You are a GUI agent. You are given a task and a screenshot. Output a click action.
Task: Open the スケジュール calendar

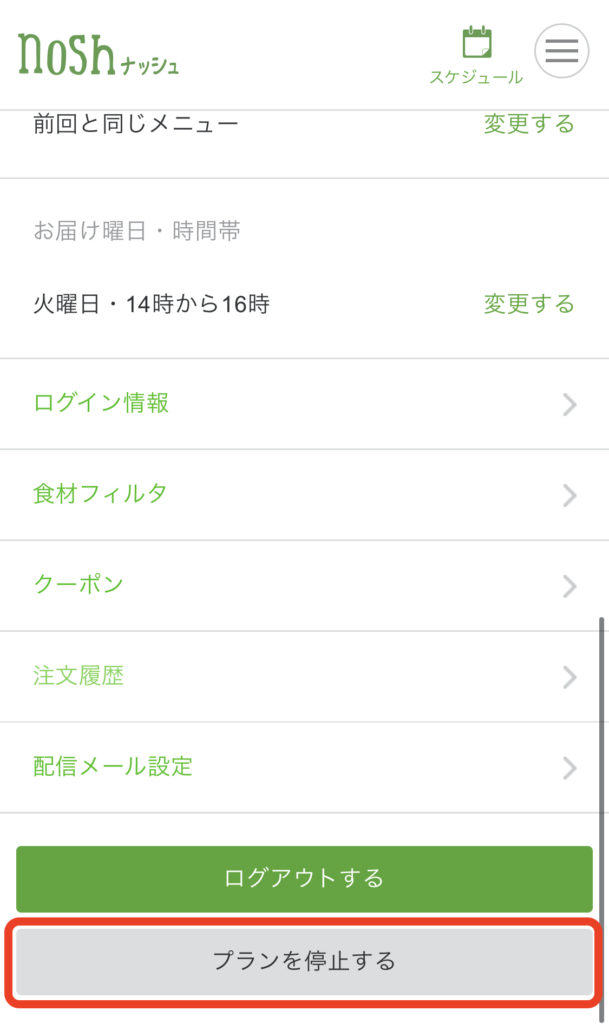tap(476, 55)
